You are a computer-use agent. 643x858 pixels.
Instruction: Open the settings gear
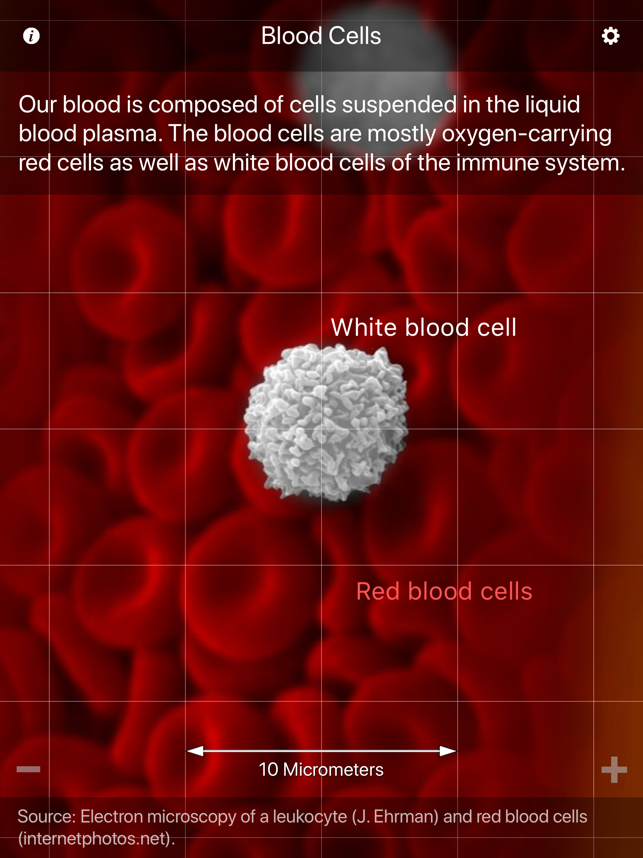tap(610, 36)
